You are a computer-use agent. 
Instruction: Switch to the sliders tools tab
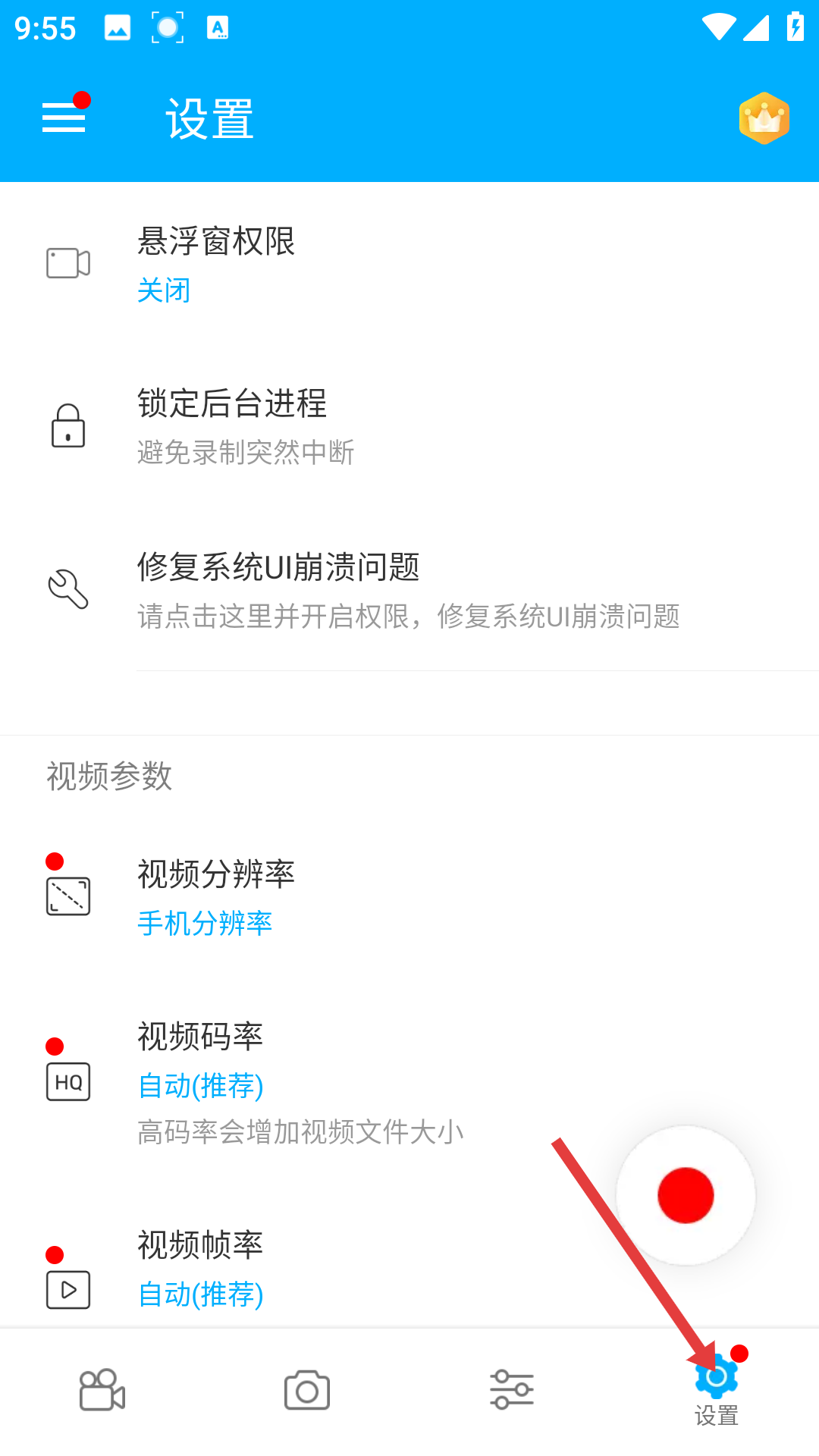pyautogui.click(x=512, y=1390)
